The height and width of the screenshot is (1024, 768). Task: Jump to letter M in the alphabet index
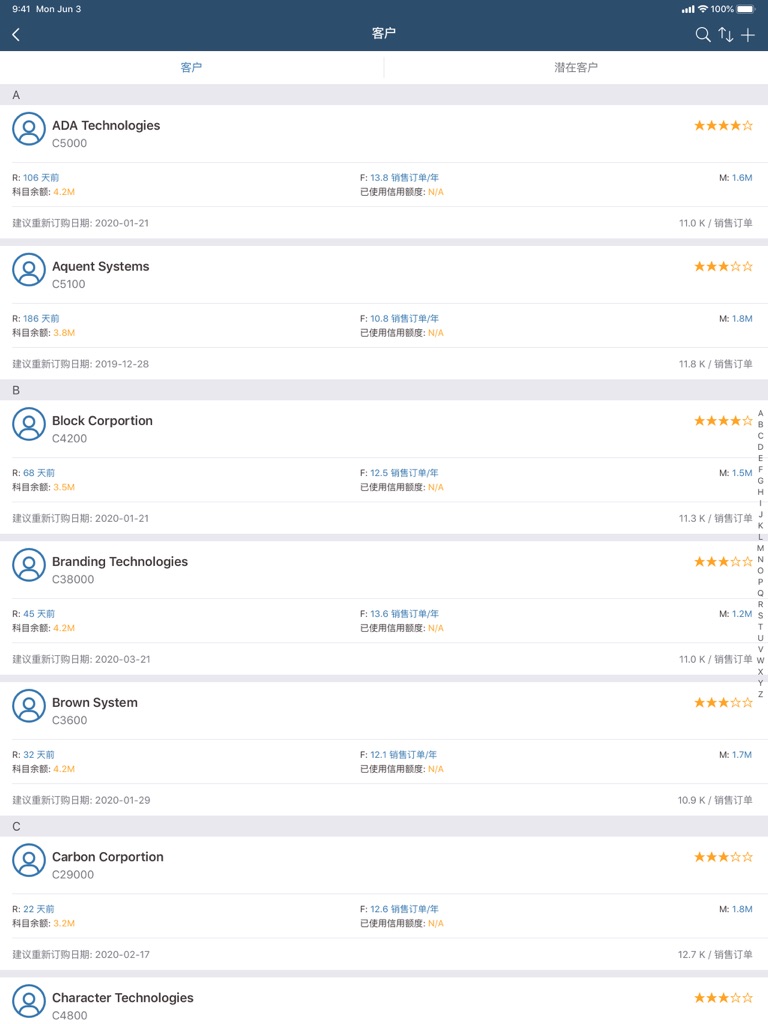click(x=761, y=548)
